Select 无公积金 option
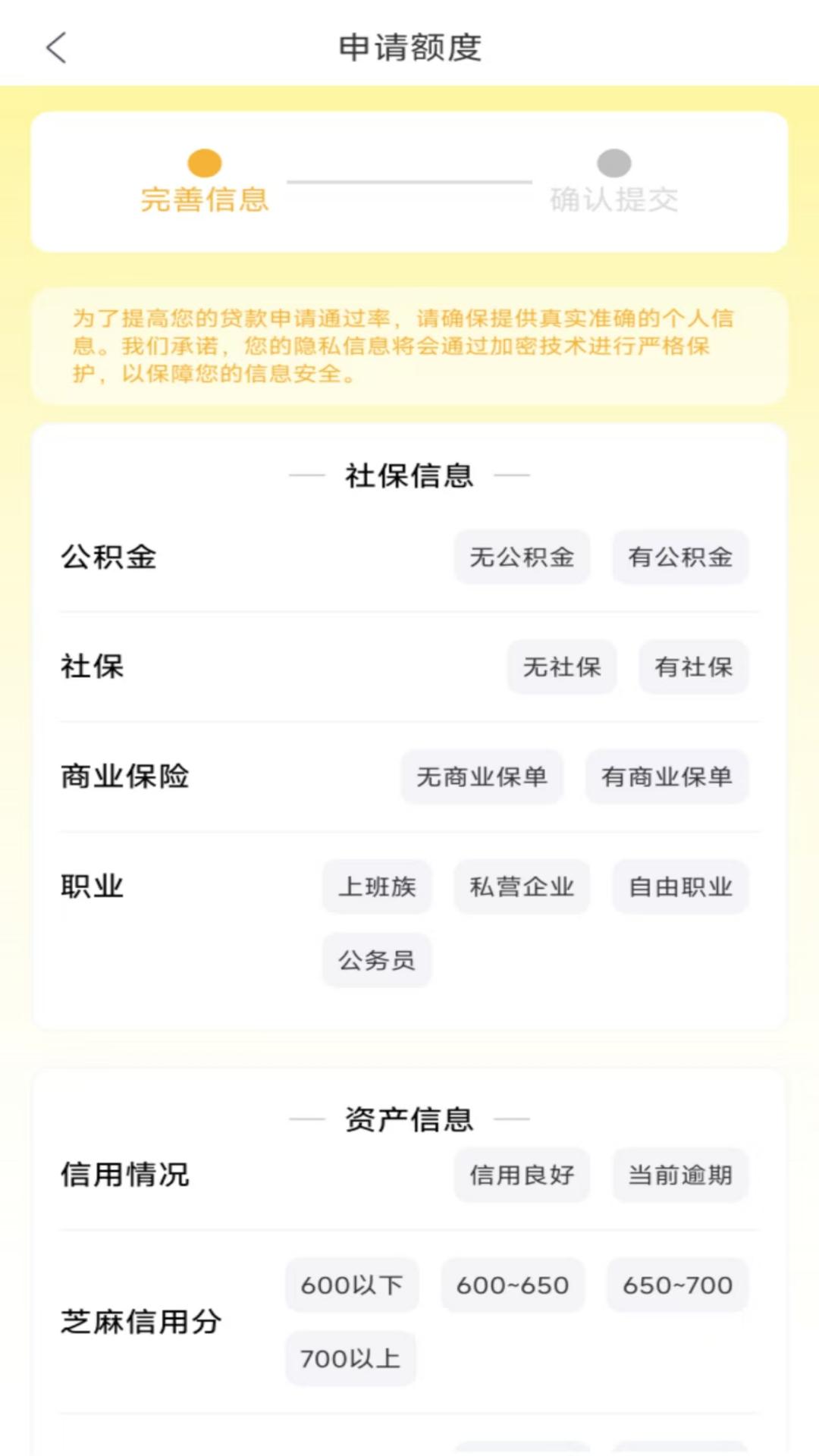 (522, 557)
